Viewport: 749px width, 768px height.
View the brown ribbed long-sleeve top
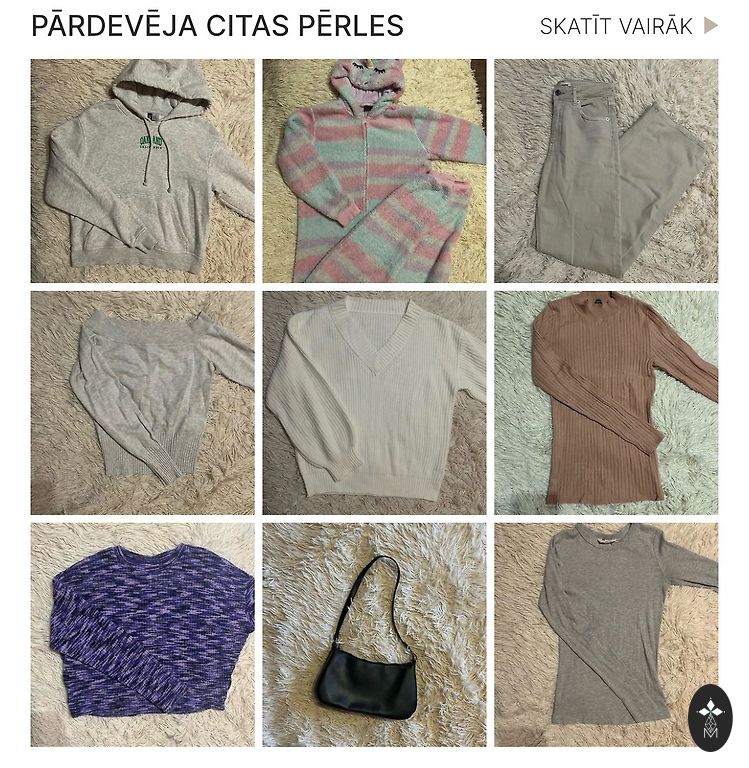click(606, 402)
